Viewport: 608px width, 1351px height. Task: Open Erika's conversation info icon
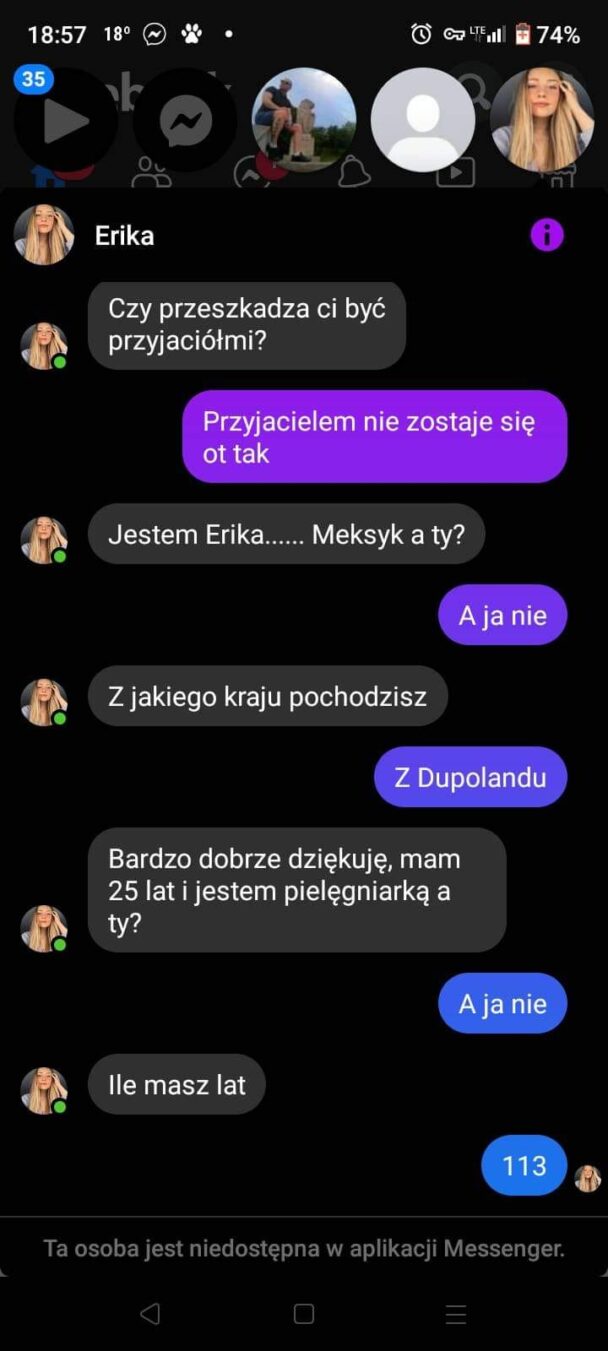coord(546,236)
